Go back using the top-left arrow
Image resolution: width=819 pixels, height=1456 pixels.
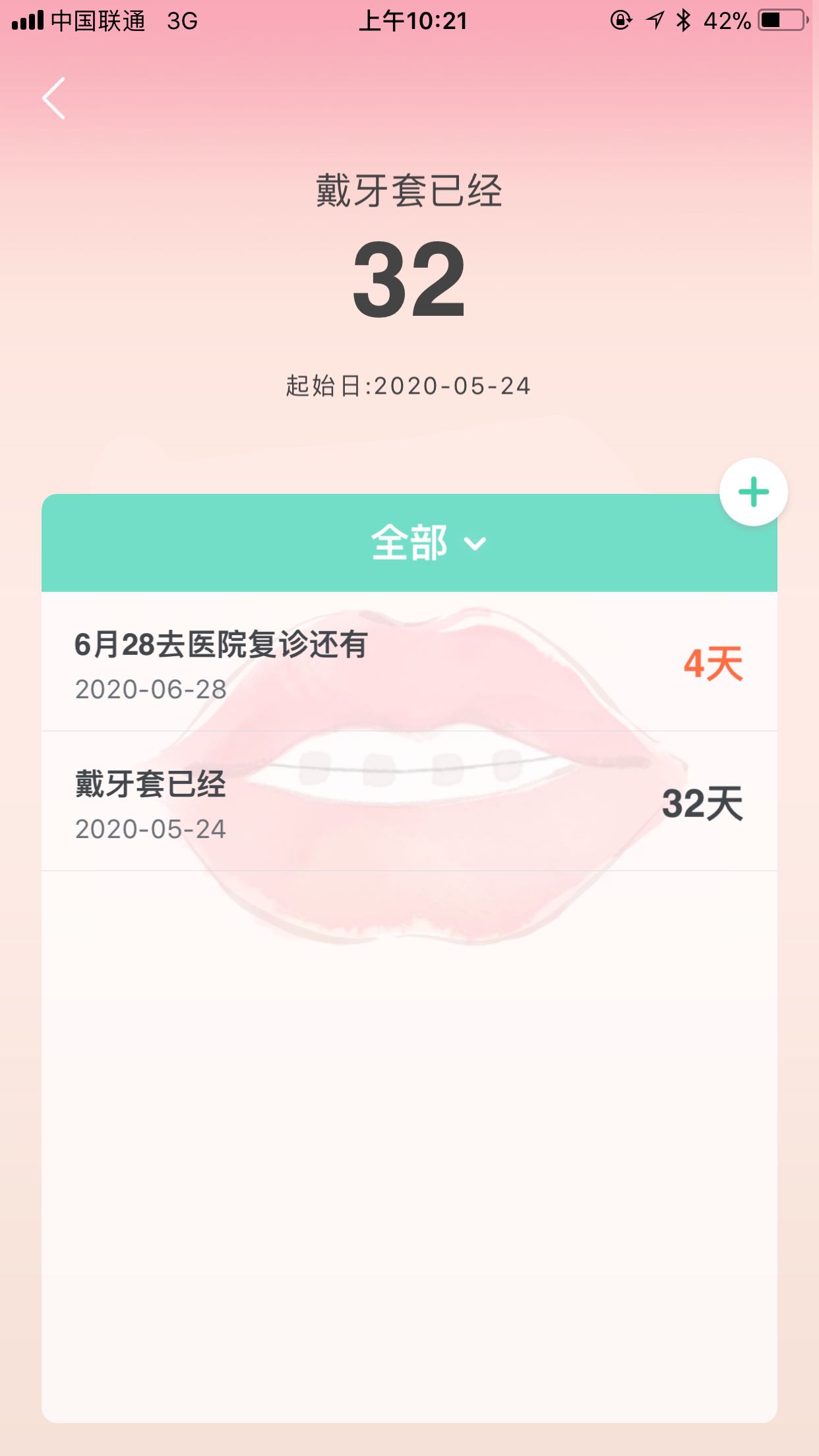(x=54, y=98)
